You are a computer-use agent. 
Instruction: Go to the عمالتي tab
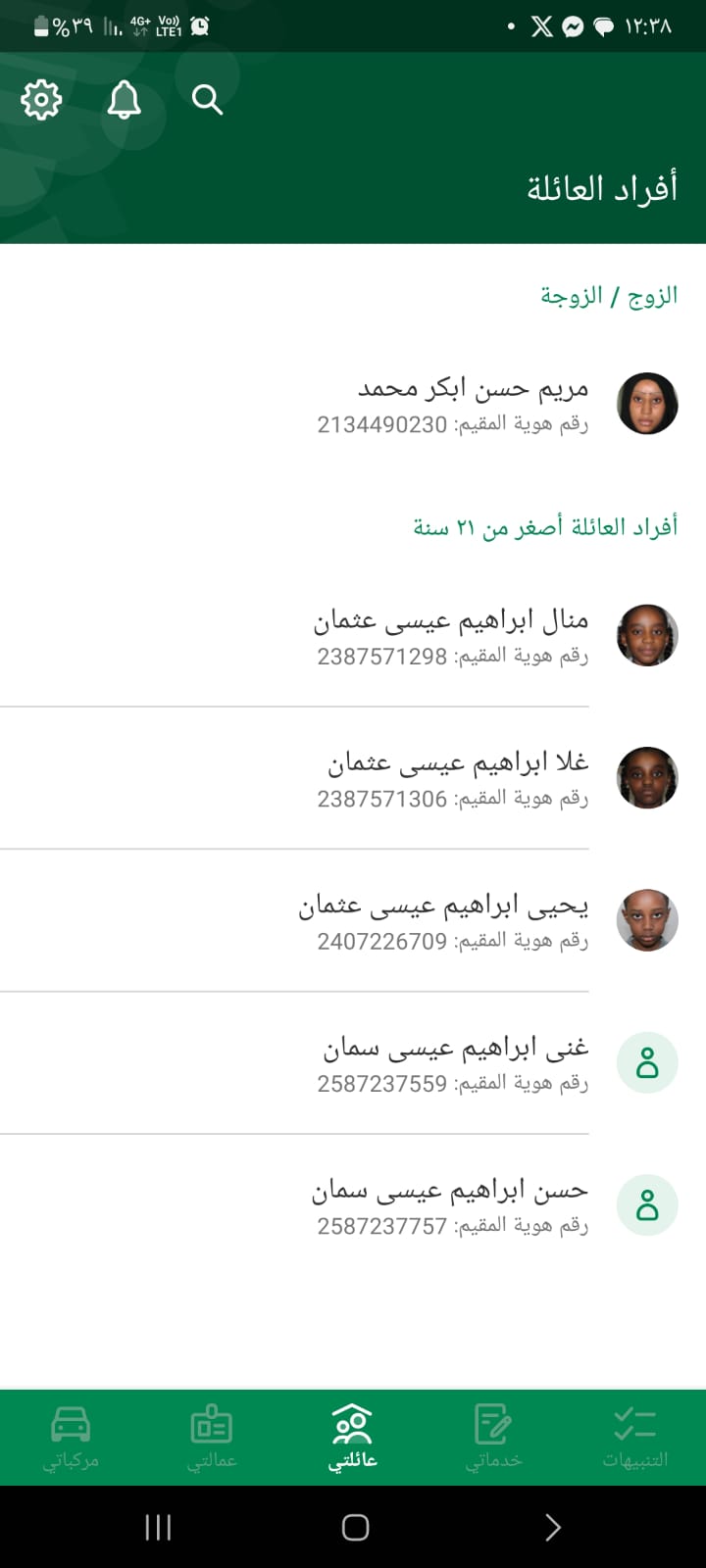pyautogui.click(x=212, y=1437)
